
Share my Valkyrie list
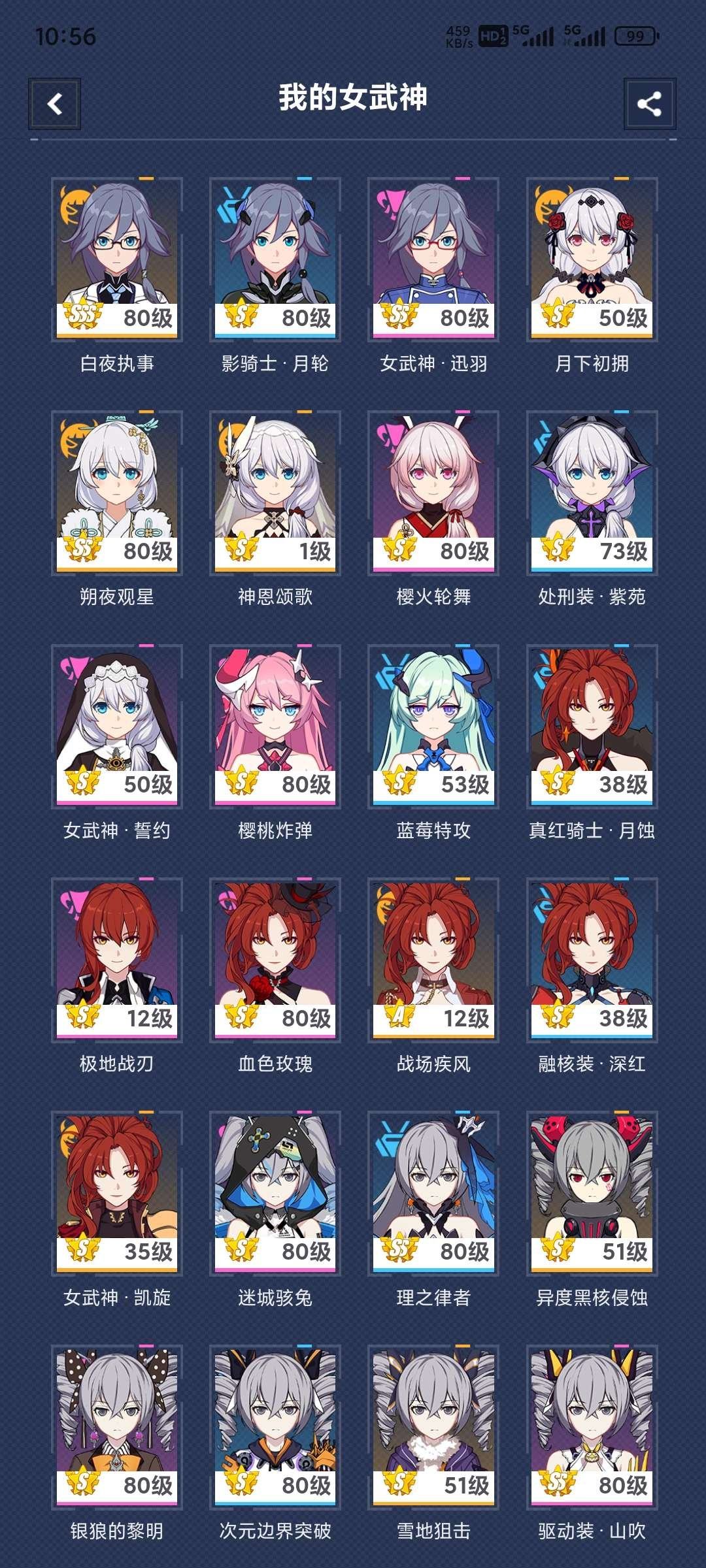tap(649, 104)
